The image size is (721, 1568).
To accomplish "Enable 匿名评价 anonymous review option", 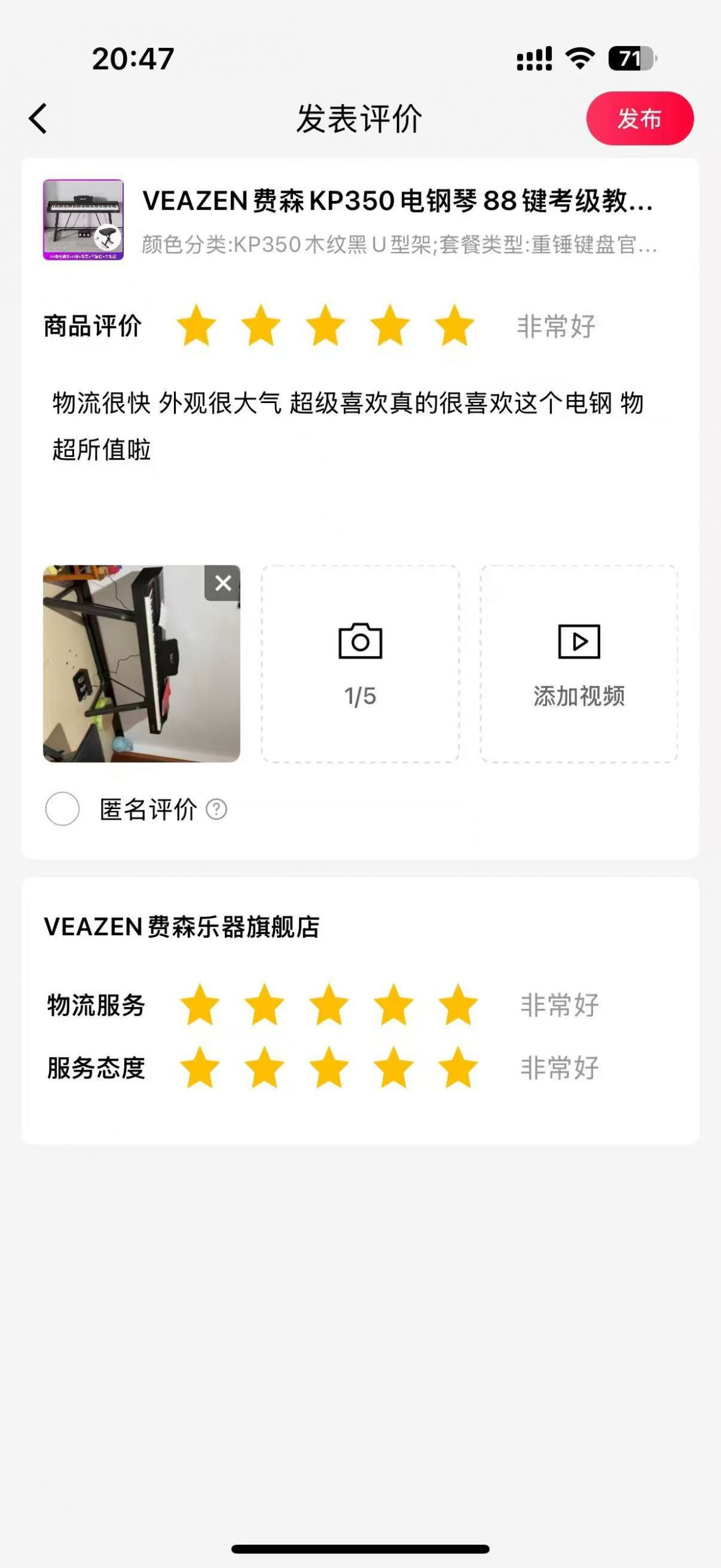I will click(x=62, y=809).
